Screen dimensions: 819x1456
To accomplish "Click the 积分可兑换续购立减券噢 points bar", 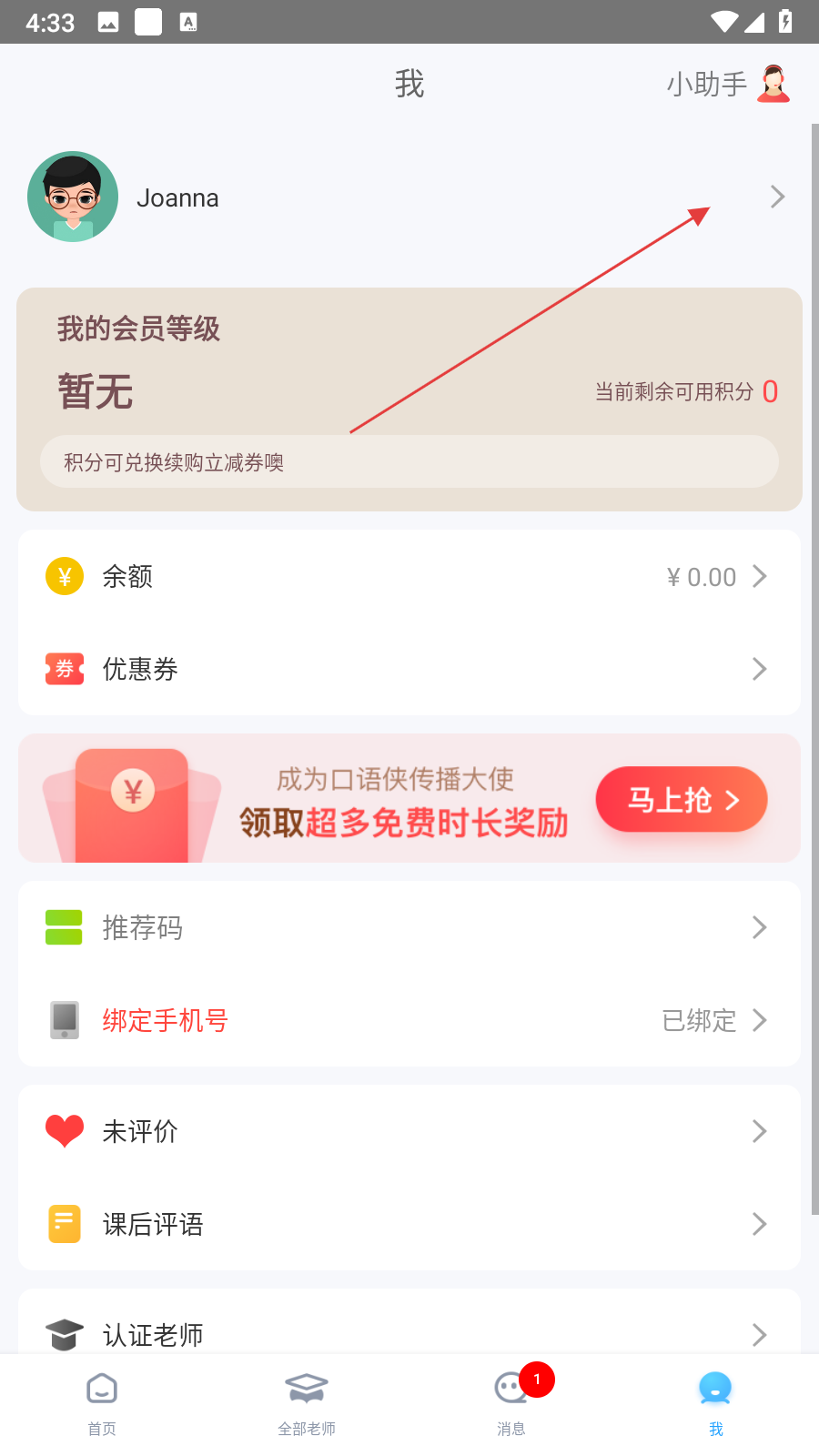I will pos(409,461).
